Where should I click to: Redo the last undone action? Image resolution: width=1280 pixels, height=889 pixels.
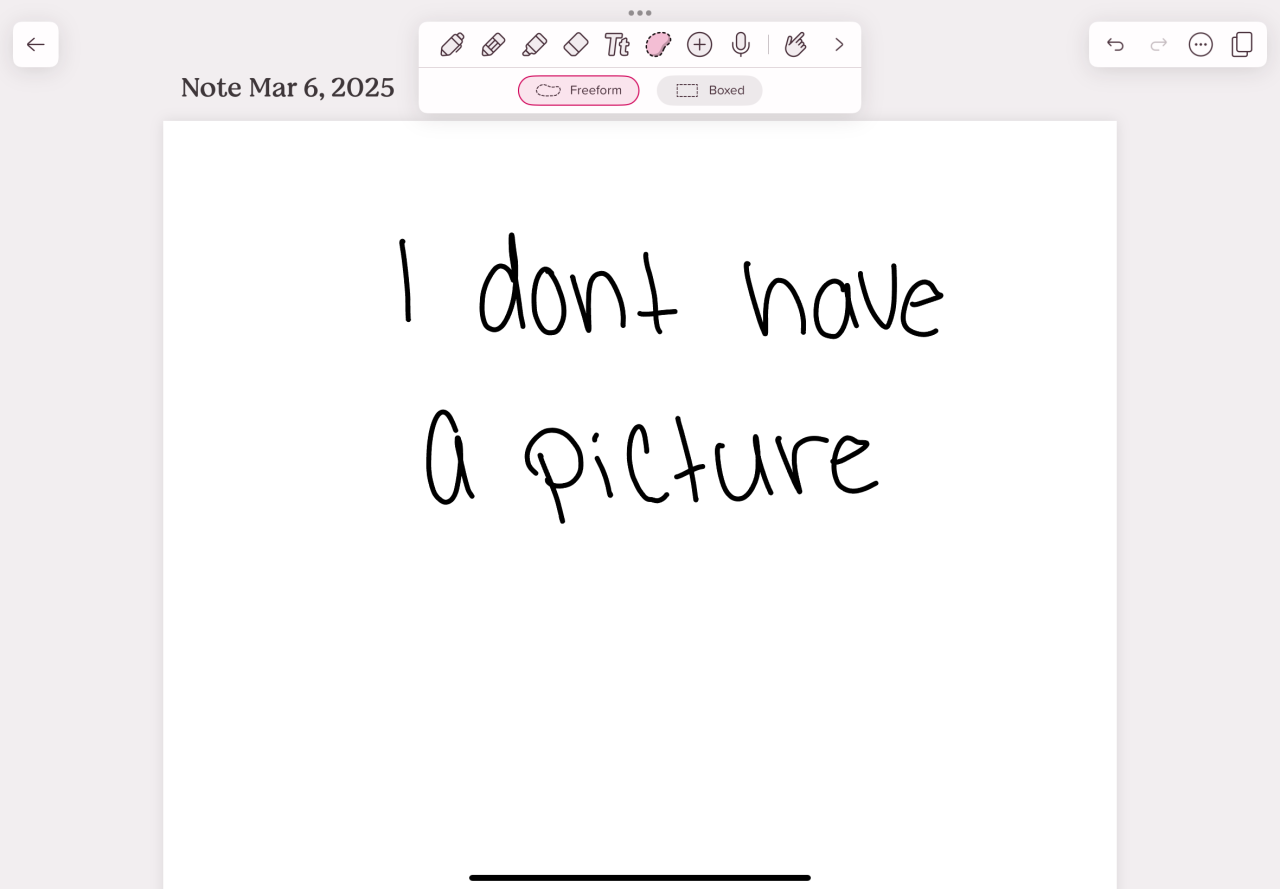[x=1158, y=44]
